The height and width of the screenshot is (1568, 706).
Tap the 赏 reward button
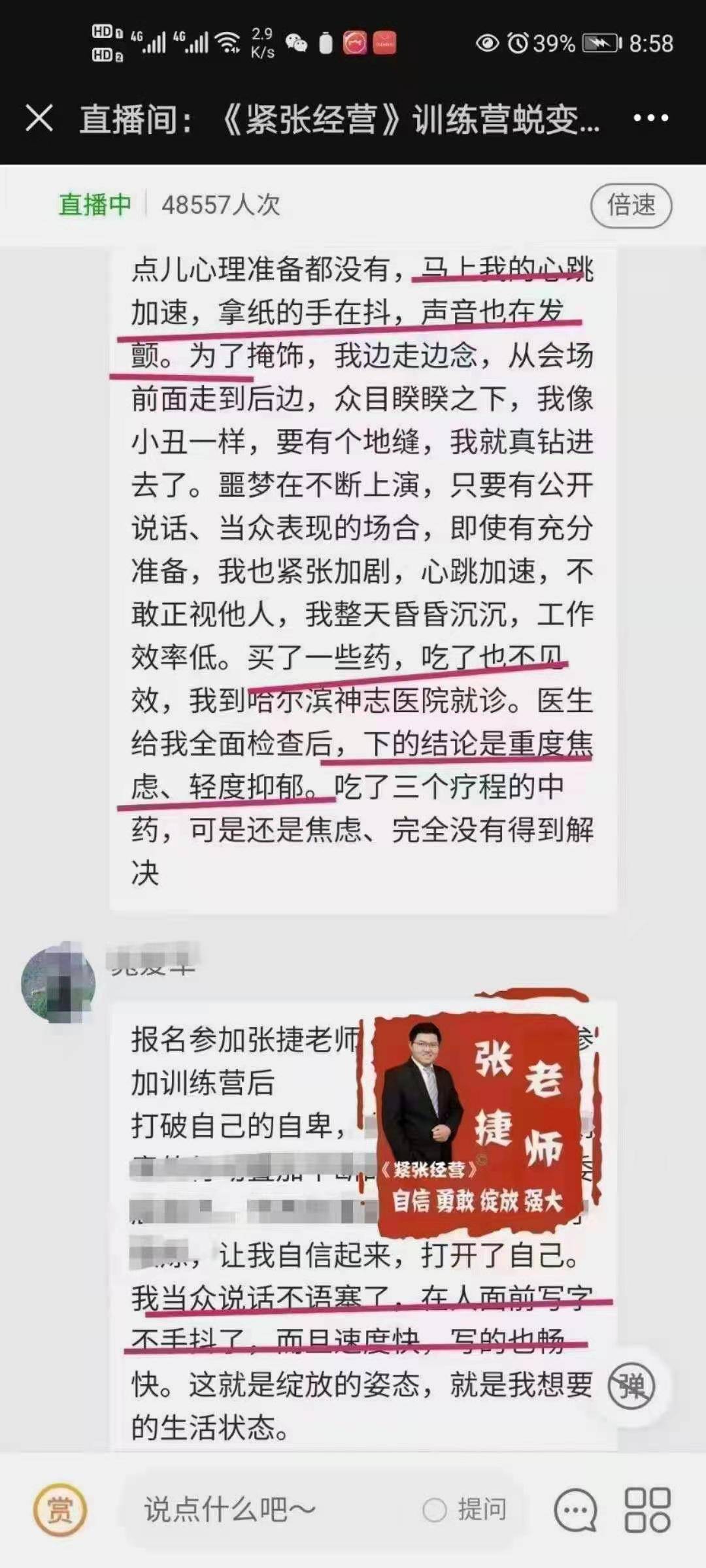point(60,1510)
